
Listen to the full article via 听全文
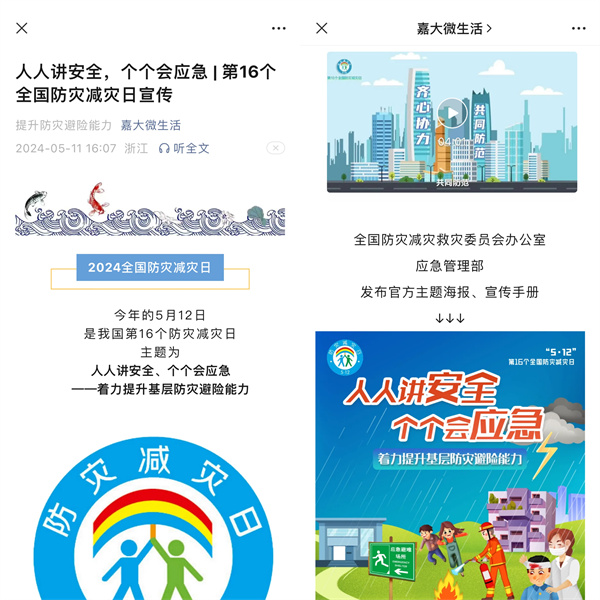coord(184,148)
